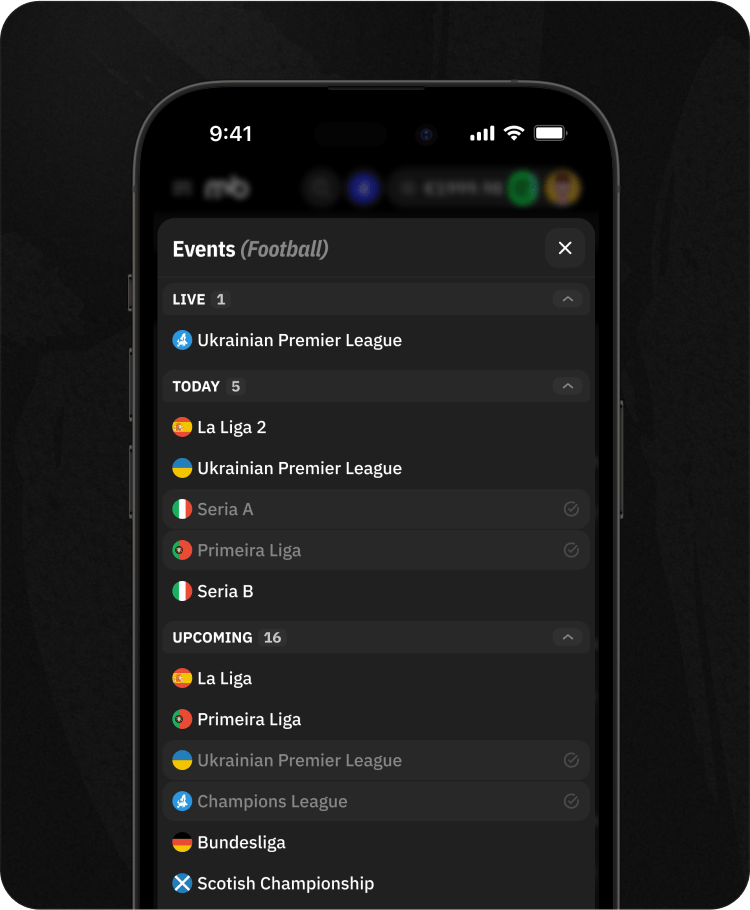Choose La Liga under UPCOMING
Image resolution: width=750 pixels, height=910 pixels.
[x=224, y=678]
